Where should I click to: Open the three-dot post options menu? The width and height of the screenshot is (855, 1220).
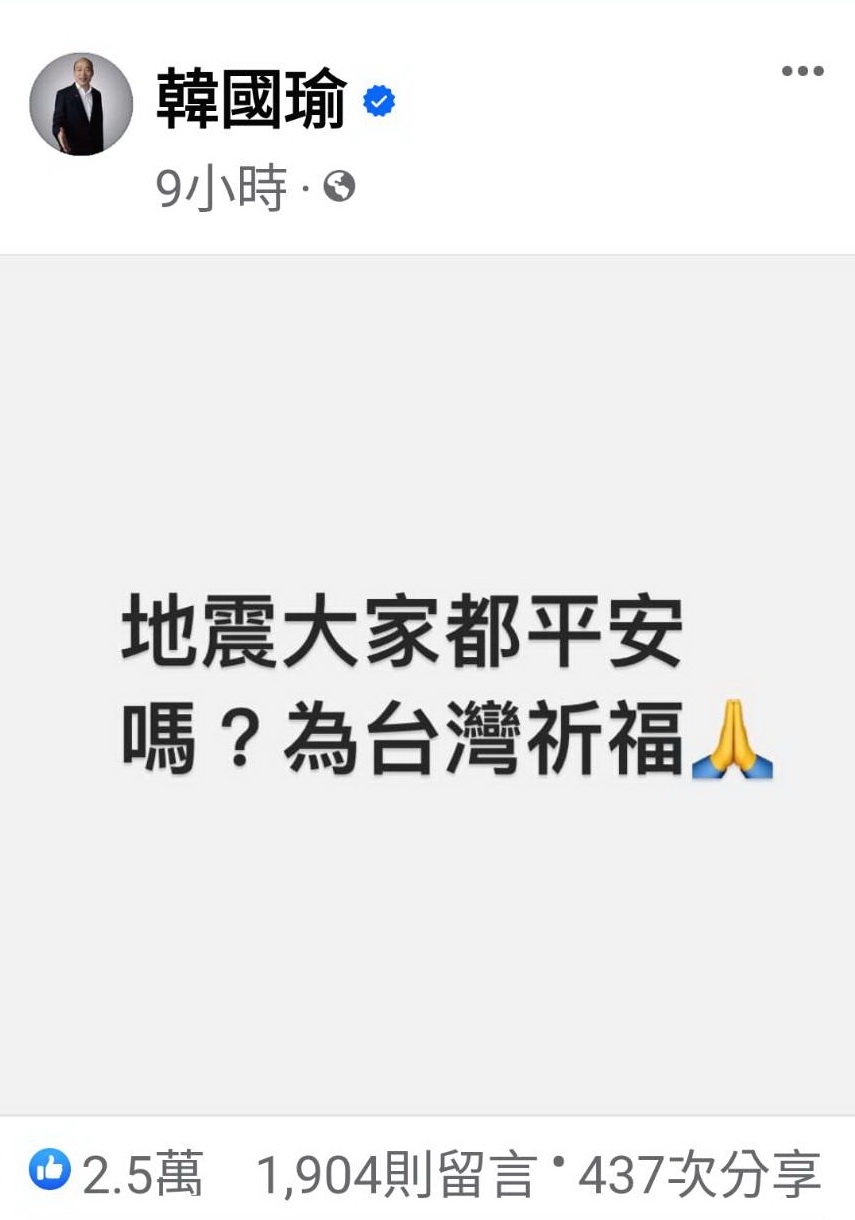802,71
